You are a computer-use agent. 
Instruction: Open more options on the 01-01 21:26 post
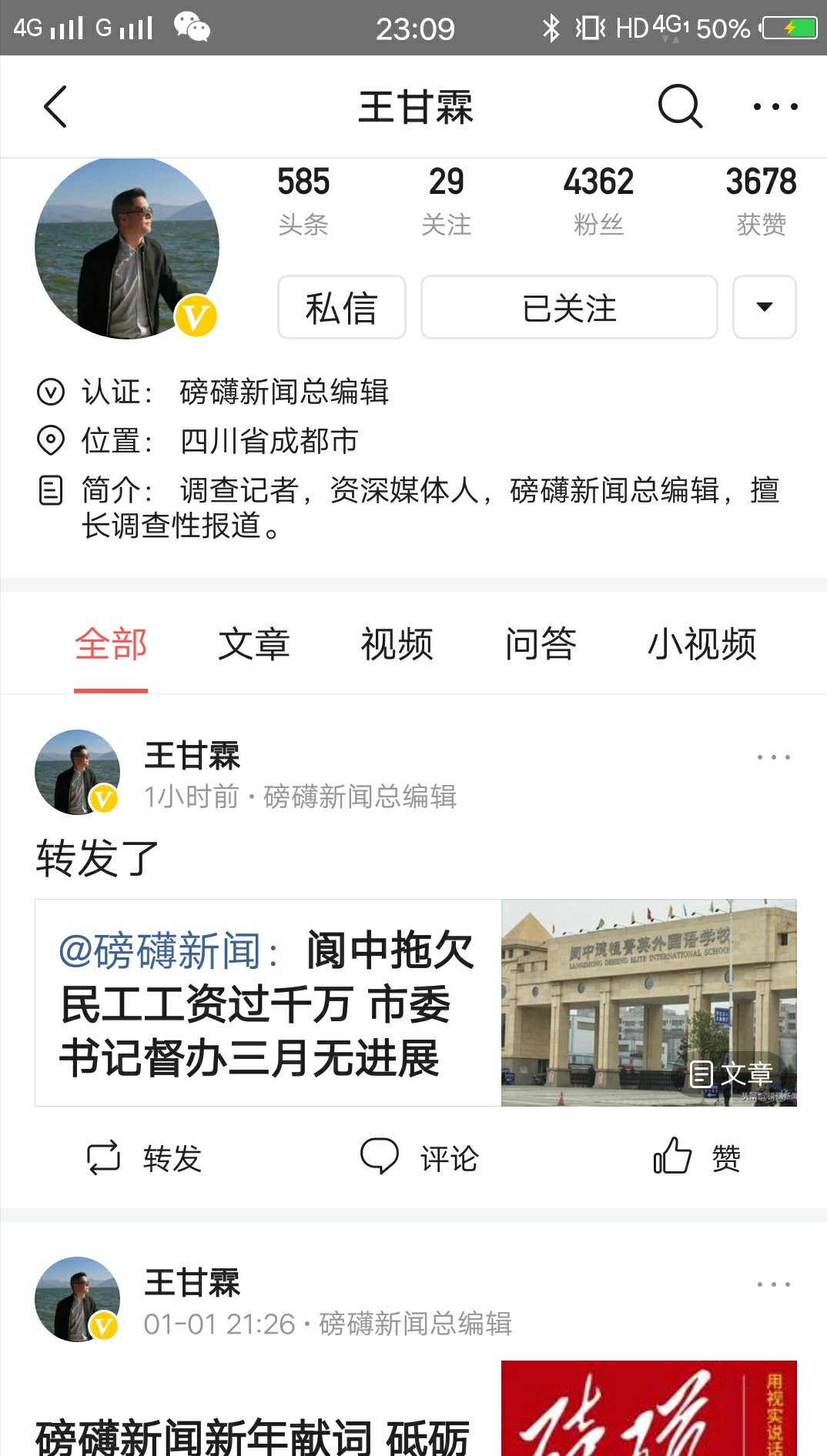pos(773,1284)
